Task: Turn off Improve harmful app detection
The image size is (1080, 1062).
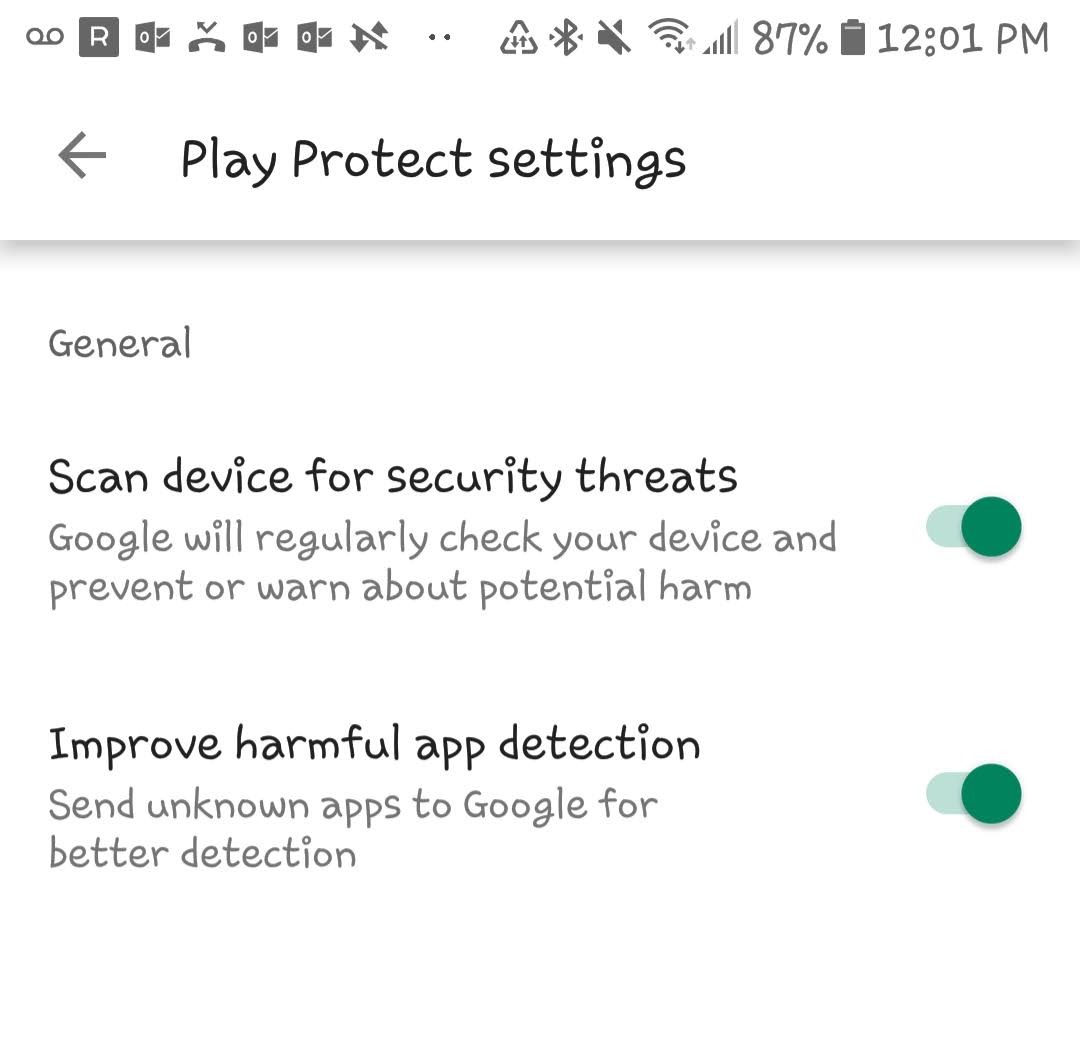Action: pos(974,794)
